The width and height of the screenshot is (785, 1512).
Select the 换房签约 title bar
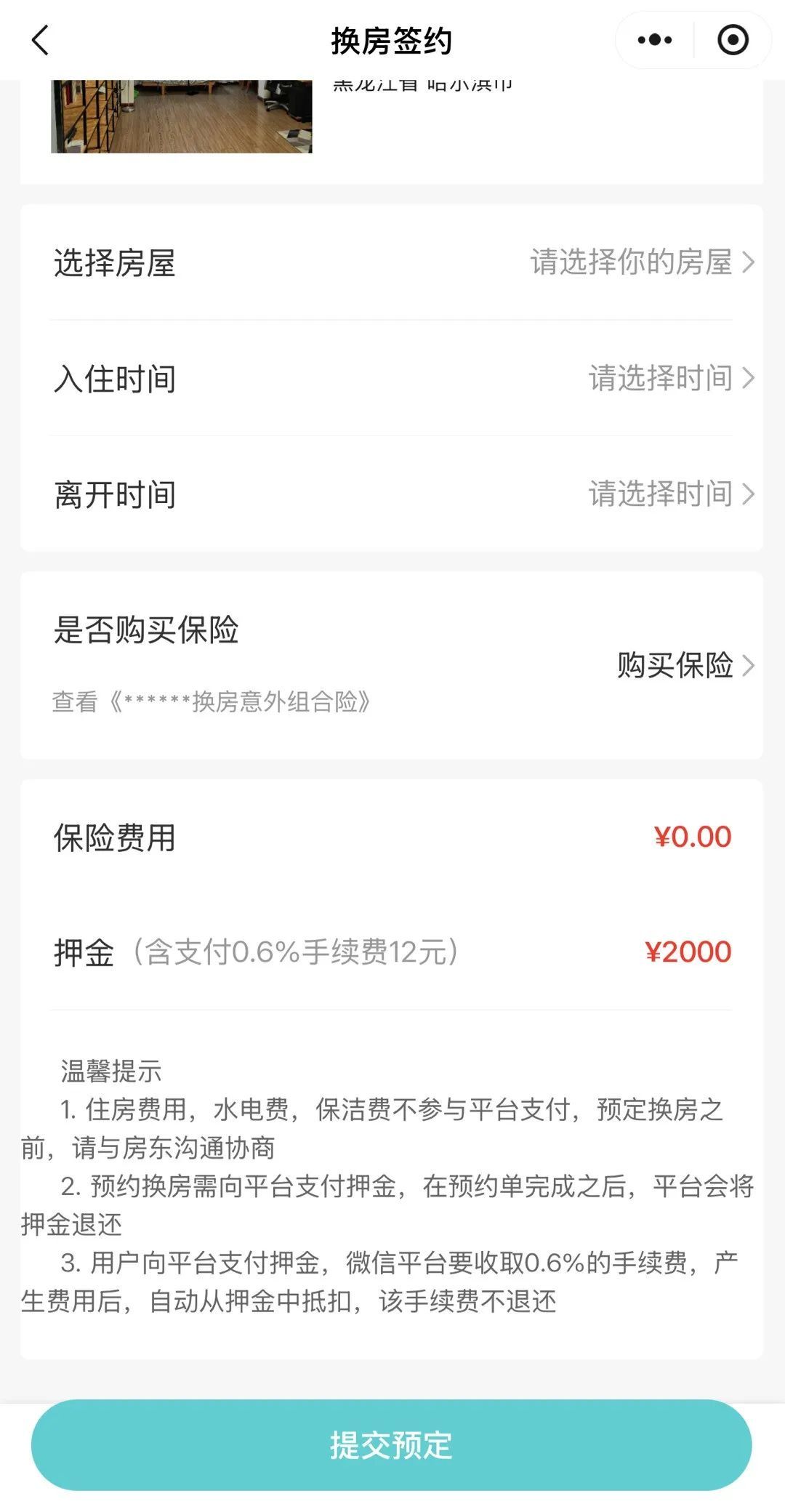click(392, 40)
